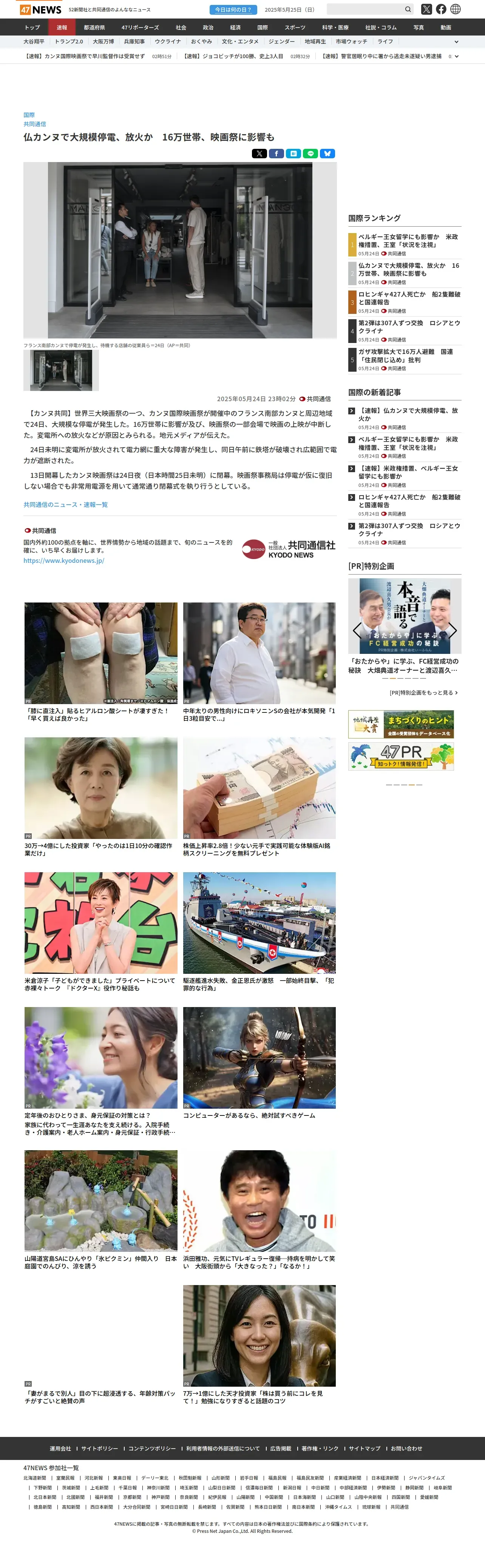
Task: Tap next arrow on PR特別企画 carousel
Action: coord(452,630)
